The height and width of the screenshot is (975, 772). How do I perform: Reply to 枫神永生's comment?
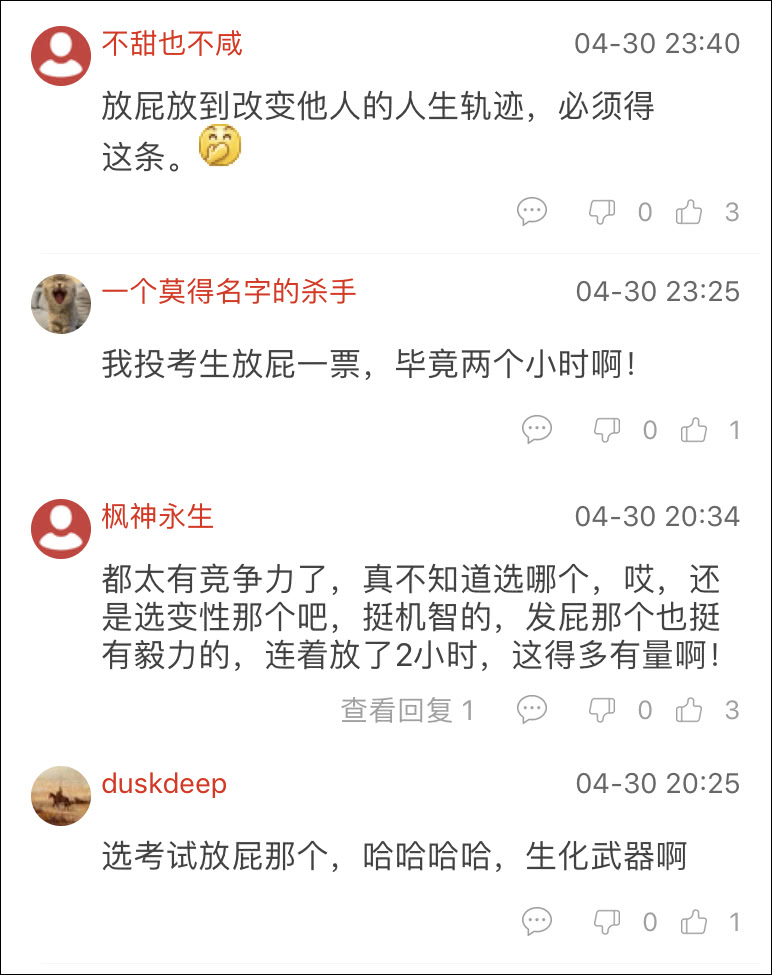[x=532, y=710]
